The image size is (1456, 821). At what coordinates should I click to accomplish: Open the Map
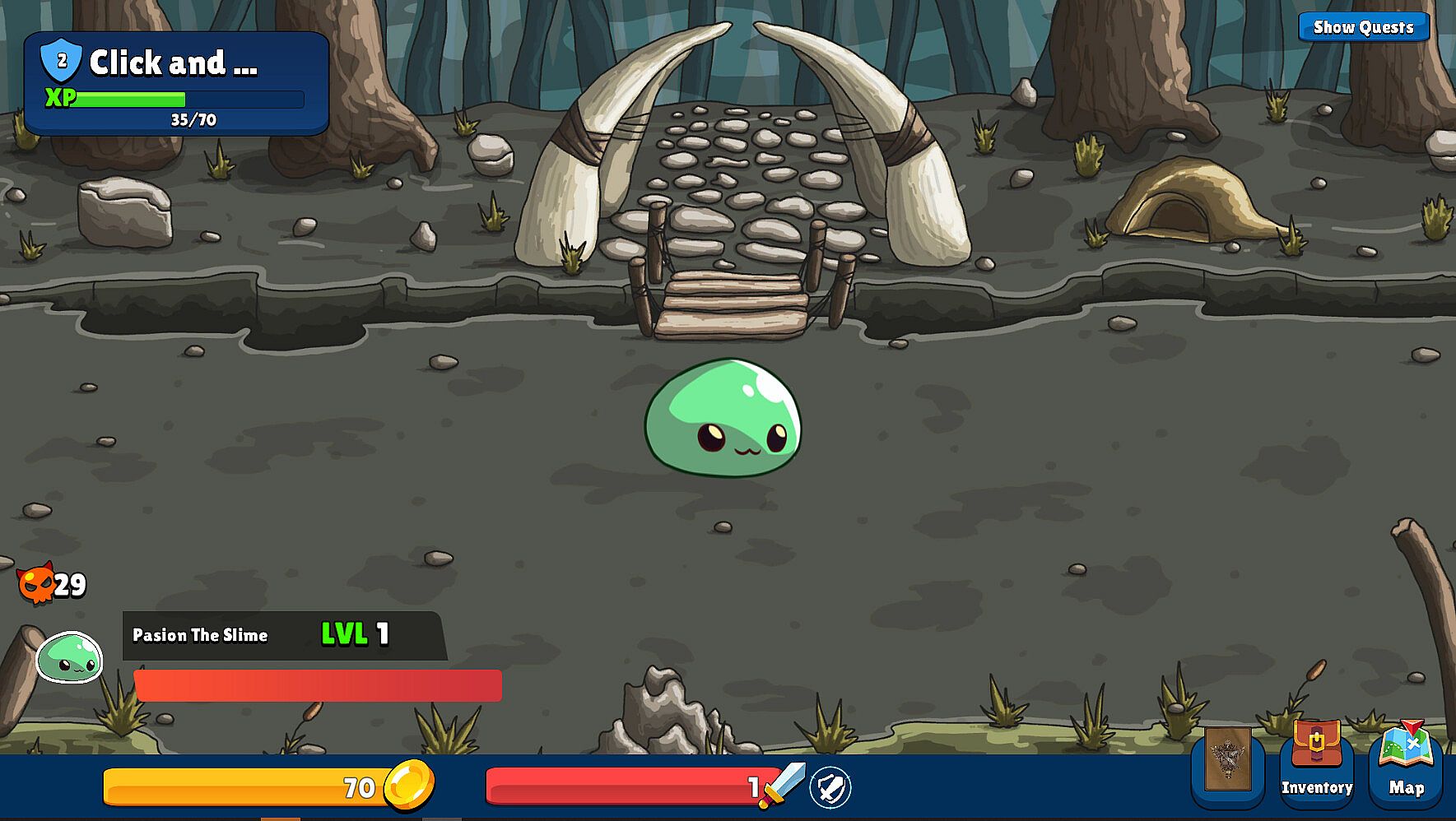point(1406,767)
